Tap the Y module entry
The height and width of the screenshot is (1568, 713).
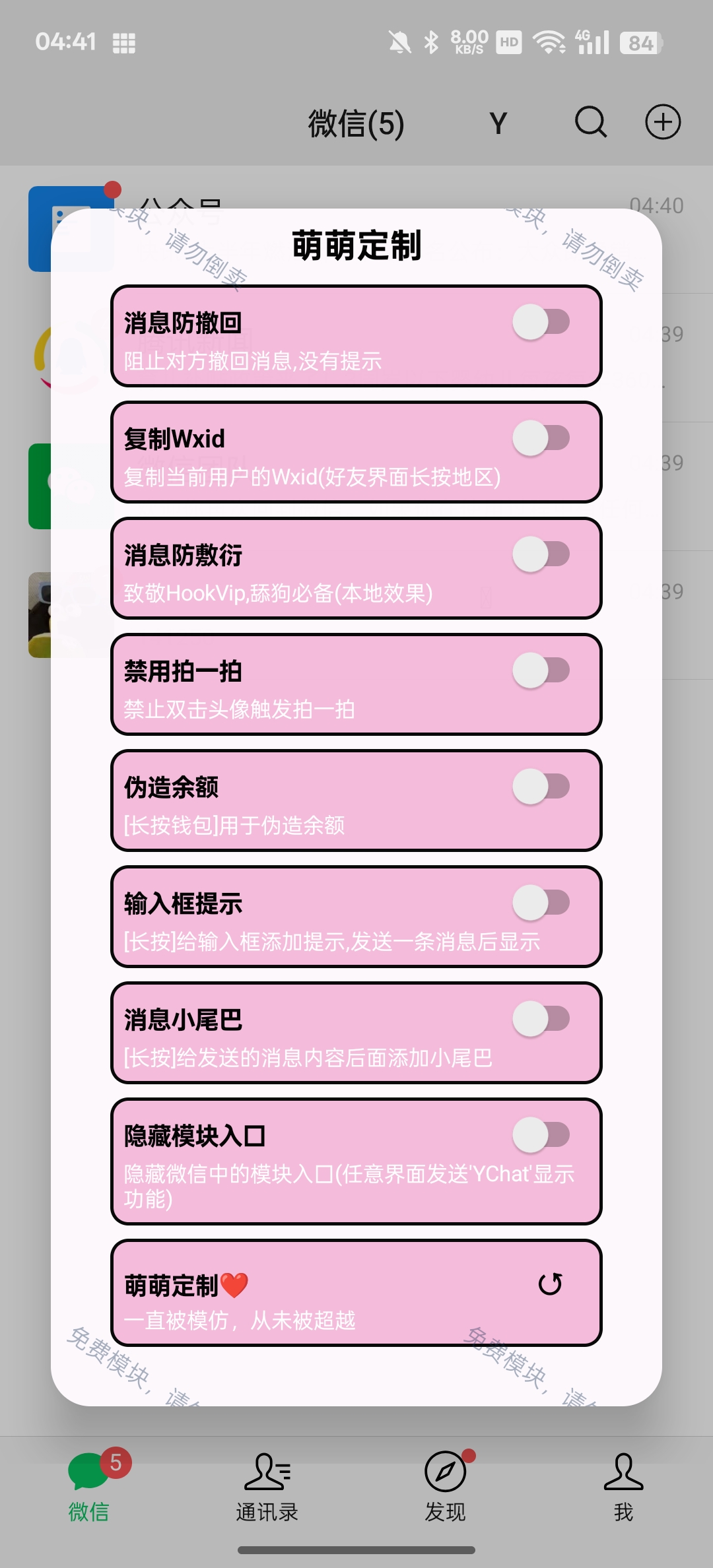pos(498,123)
